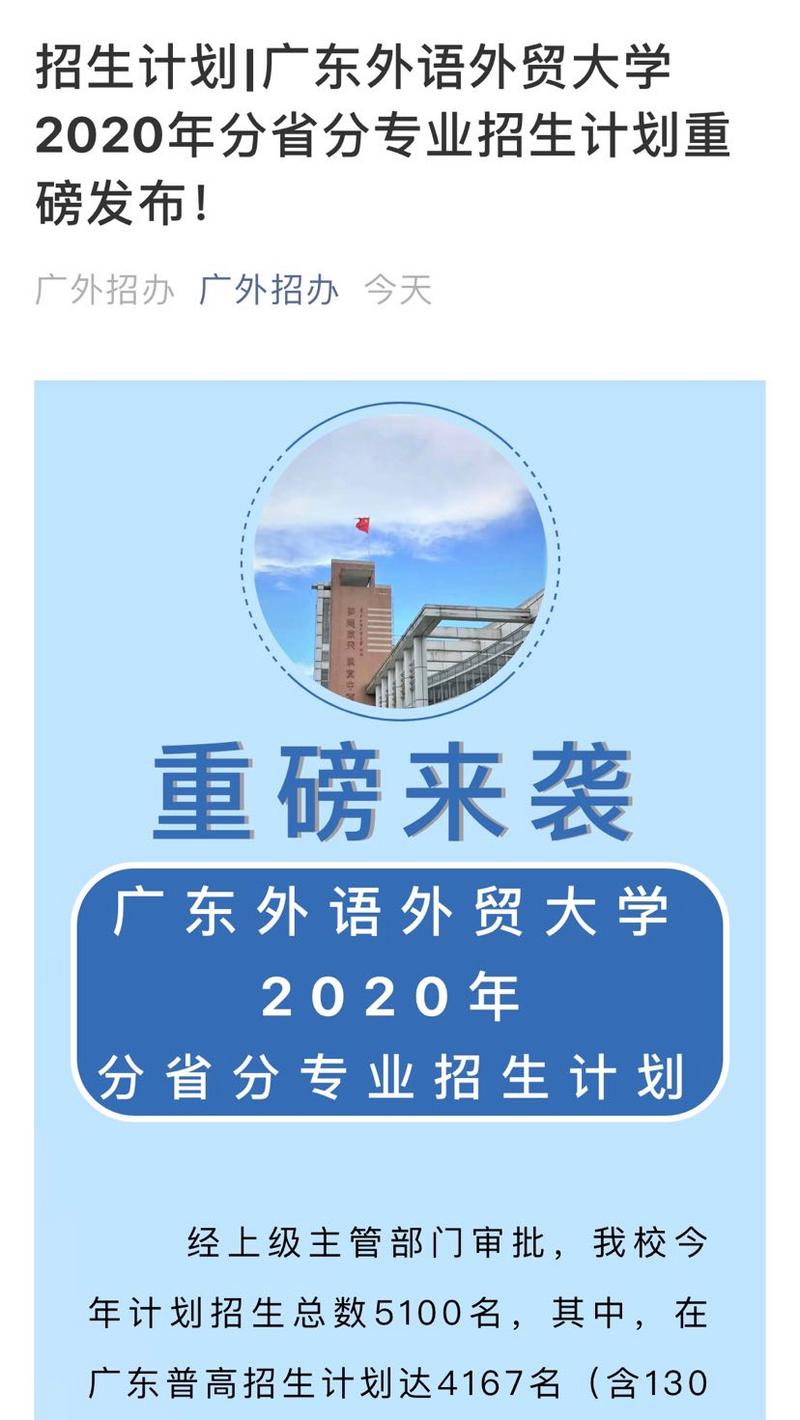
Task: Open the 广外招办 official account link
Action: [x=268, y=290]
